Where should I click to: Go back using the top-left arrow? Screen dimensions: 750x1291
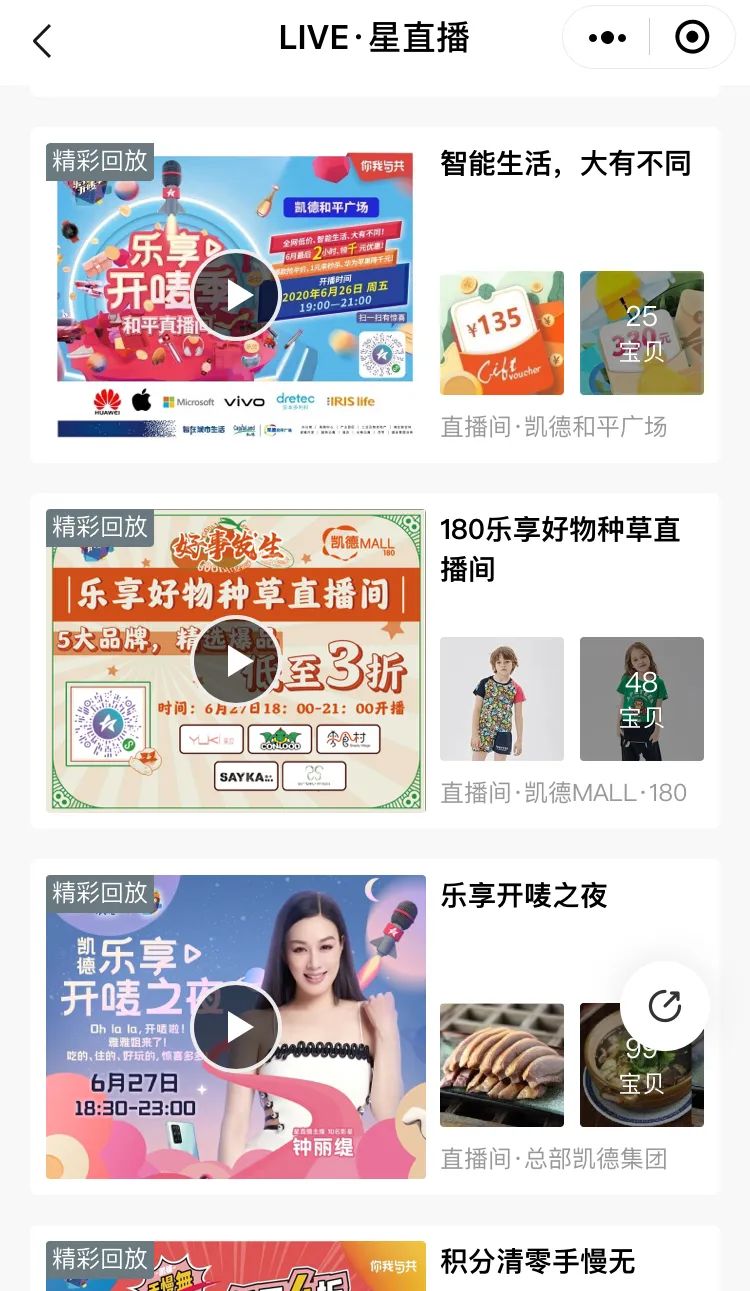pyautogui.click(x=42, y=41)
